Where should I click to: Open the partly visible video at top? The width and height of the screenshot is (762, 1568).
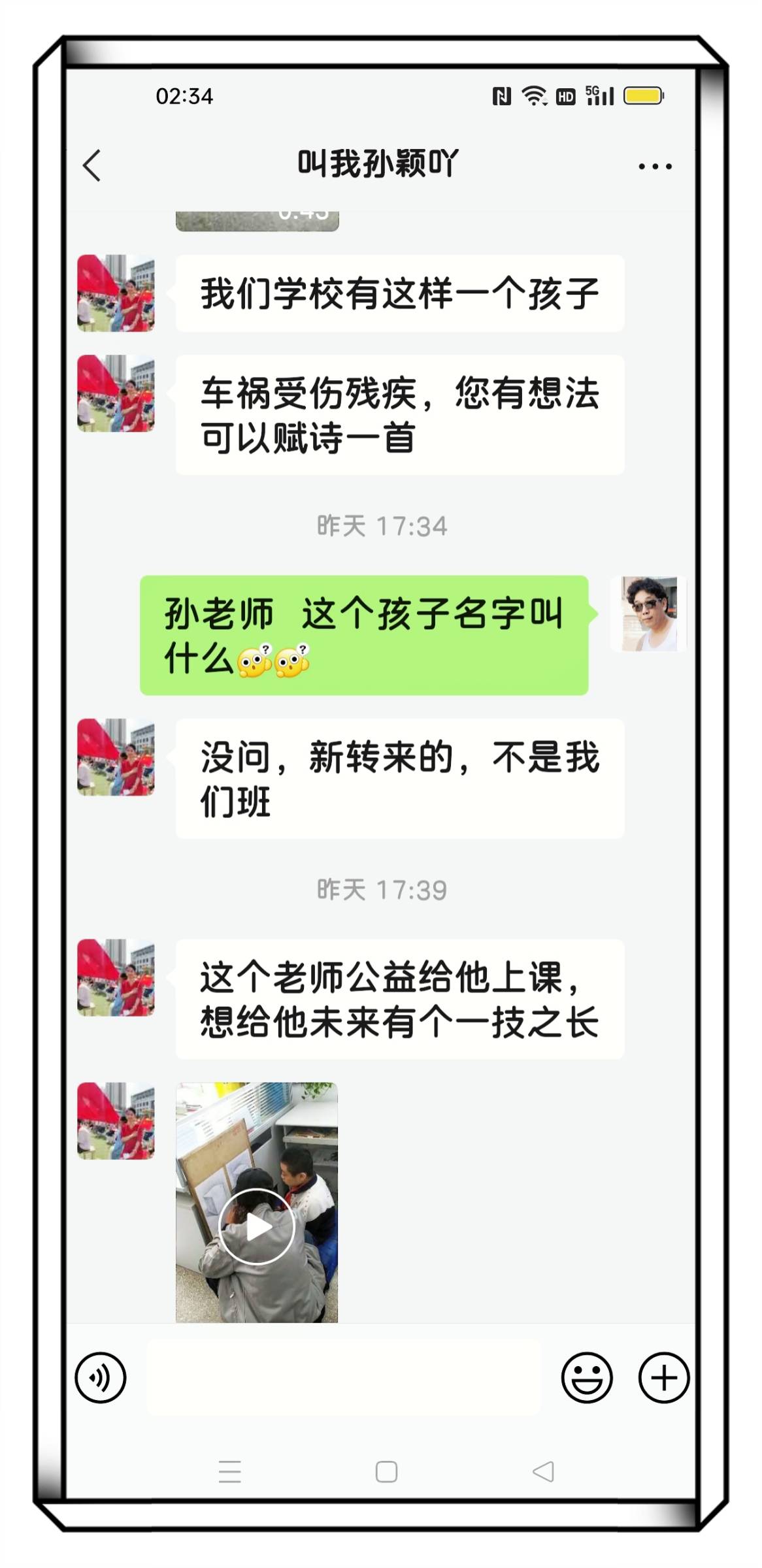[257, 221]
